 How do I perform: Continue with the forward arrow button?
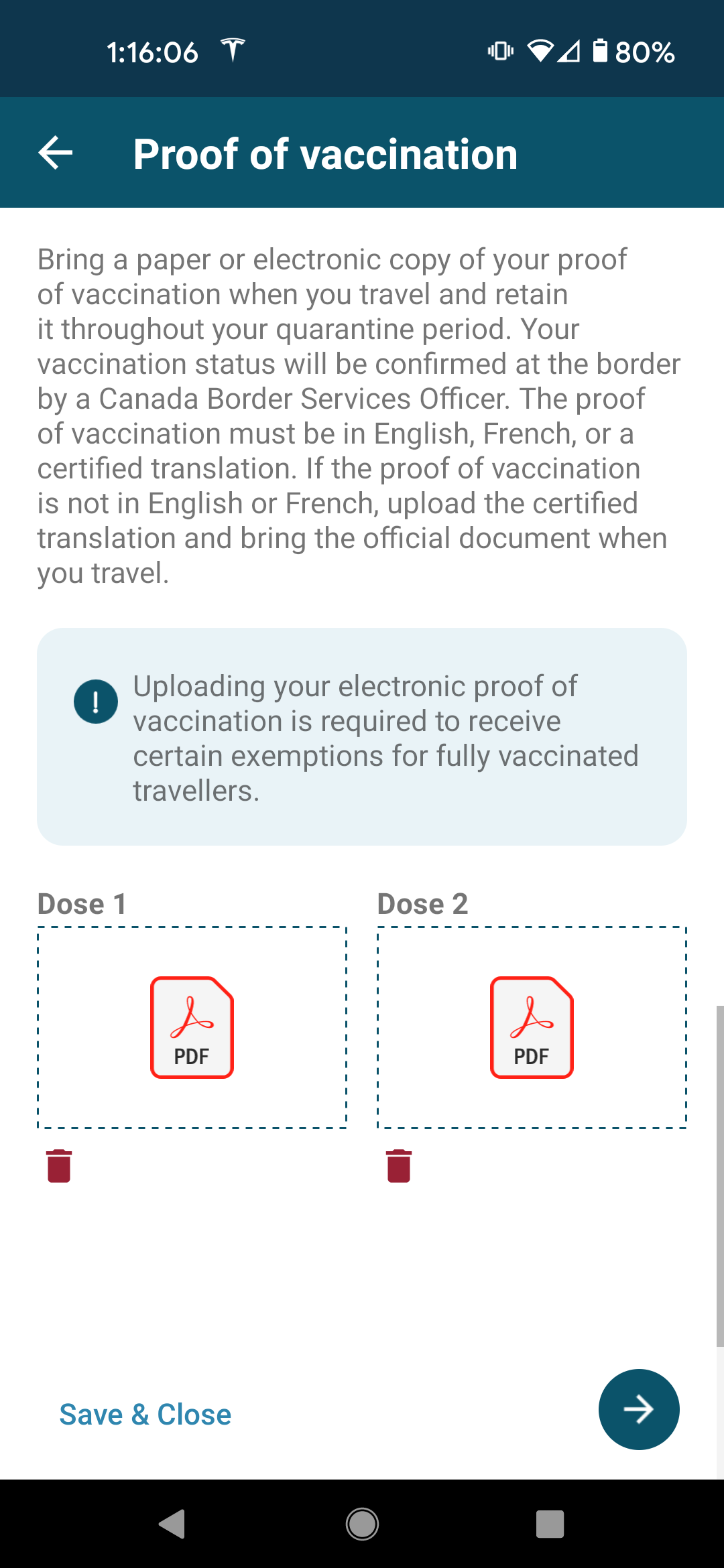click(638, 1409)
